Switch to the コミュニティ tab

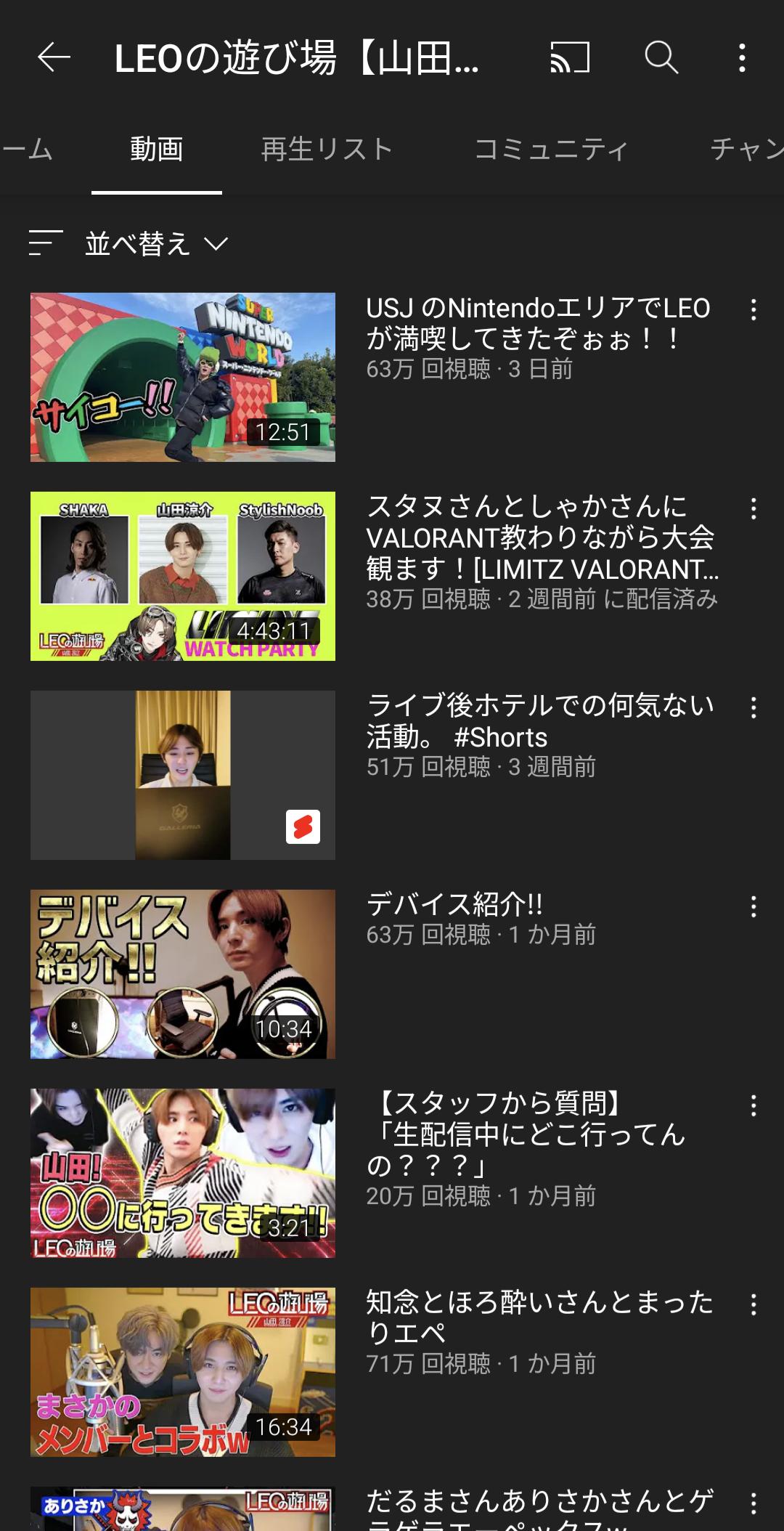coord(551,150)
